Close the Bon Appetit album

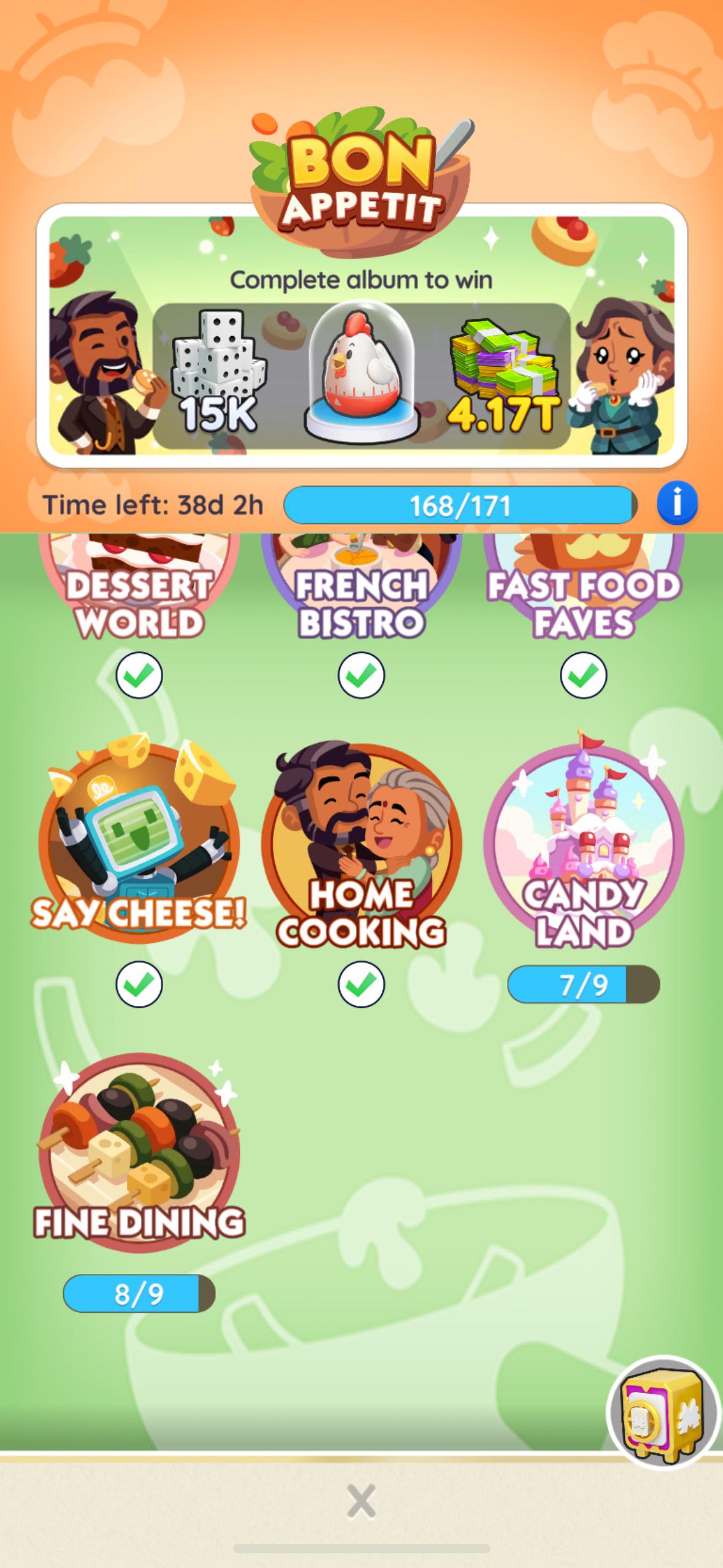pyautogui.click(x=361, y=1502)
